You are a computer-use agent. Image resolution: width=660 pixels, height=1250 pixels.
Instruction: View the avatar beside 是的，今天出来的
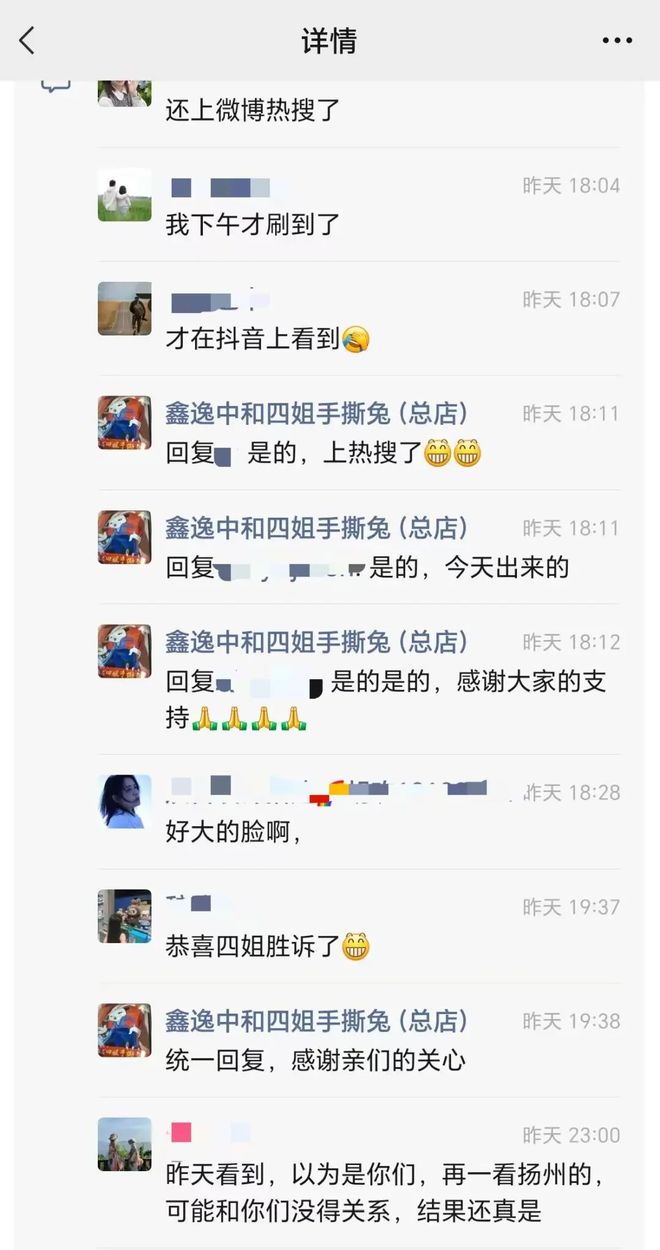125,537
